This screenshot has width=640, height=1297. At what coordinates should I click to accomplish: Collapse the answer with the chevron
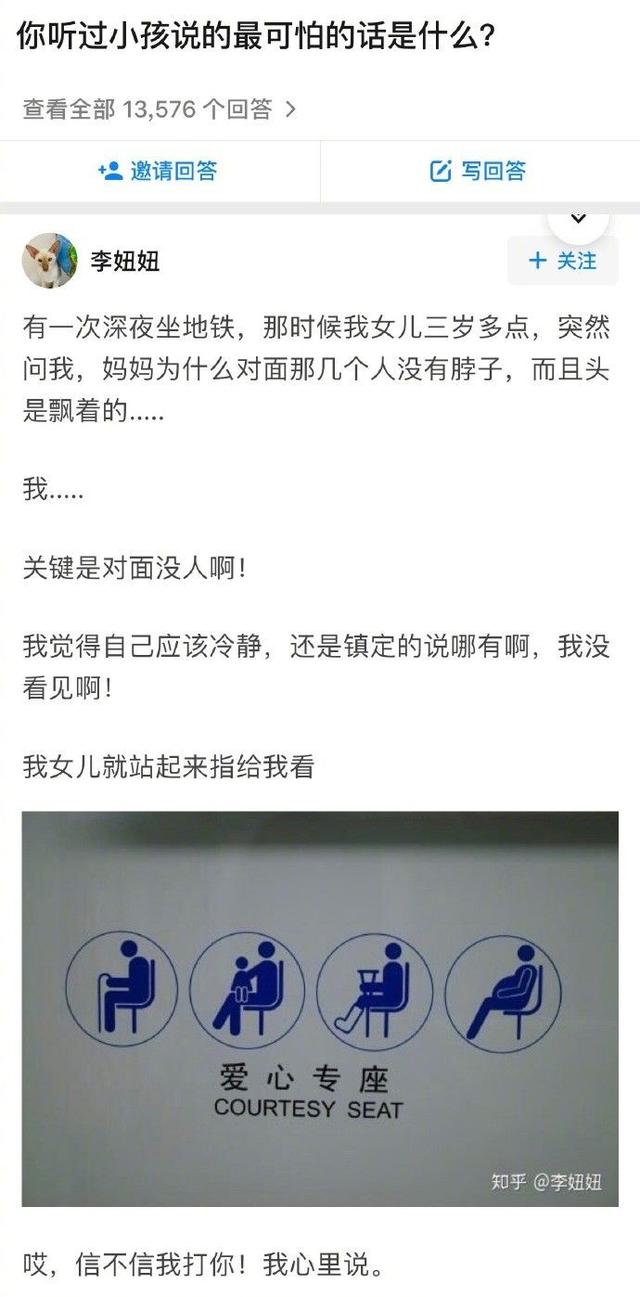[577, 218]
